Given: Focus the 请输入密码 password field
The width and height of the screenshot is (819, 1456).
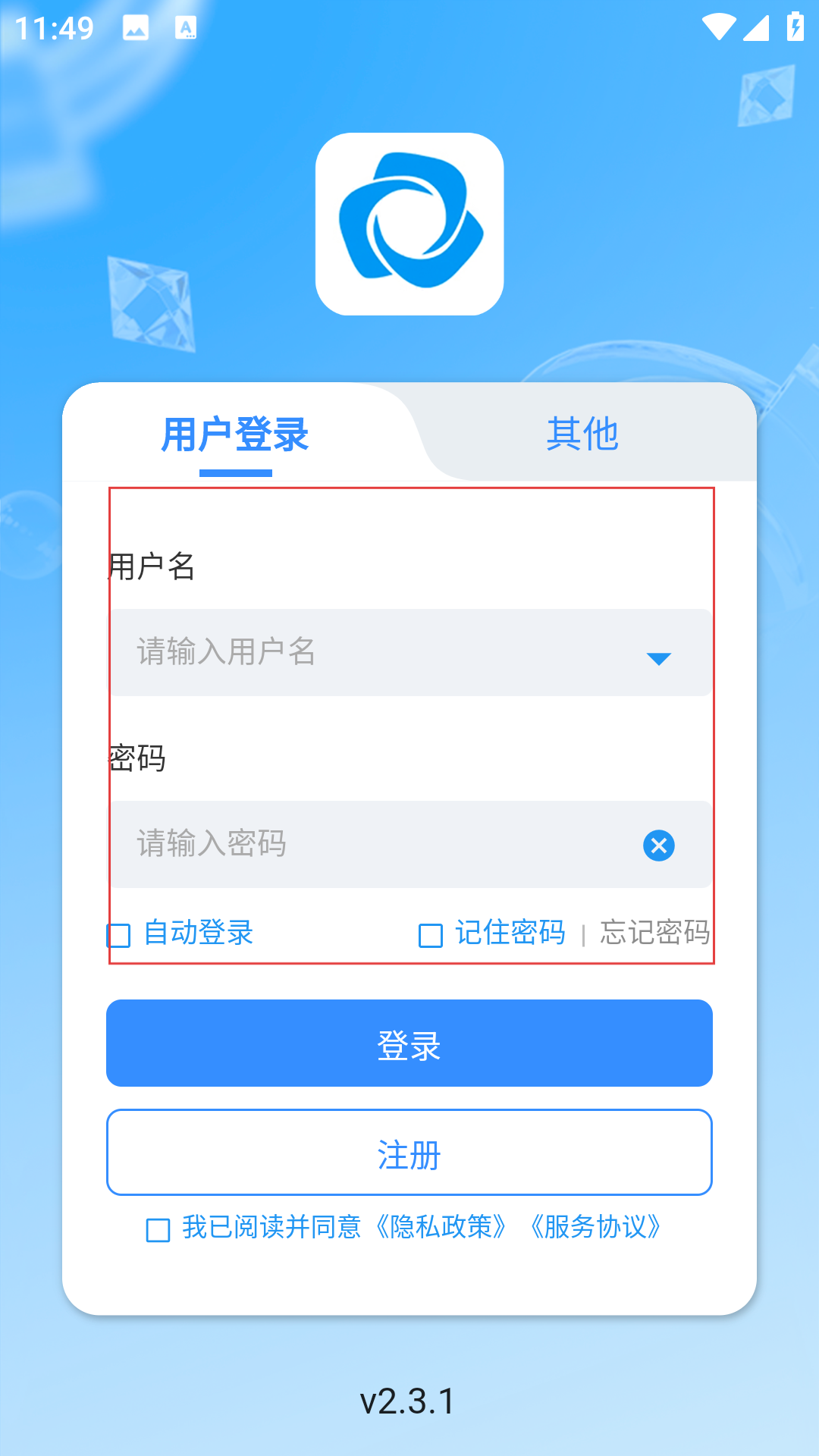Looking at the screenshot, I should click(410, 844).
